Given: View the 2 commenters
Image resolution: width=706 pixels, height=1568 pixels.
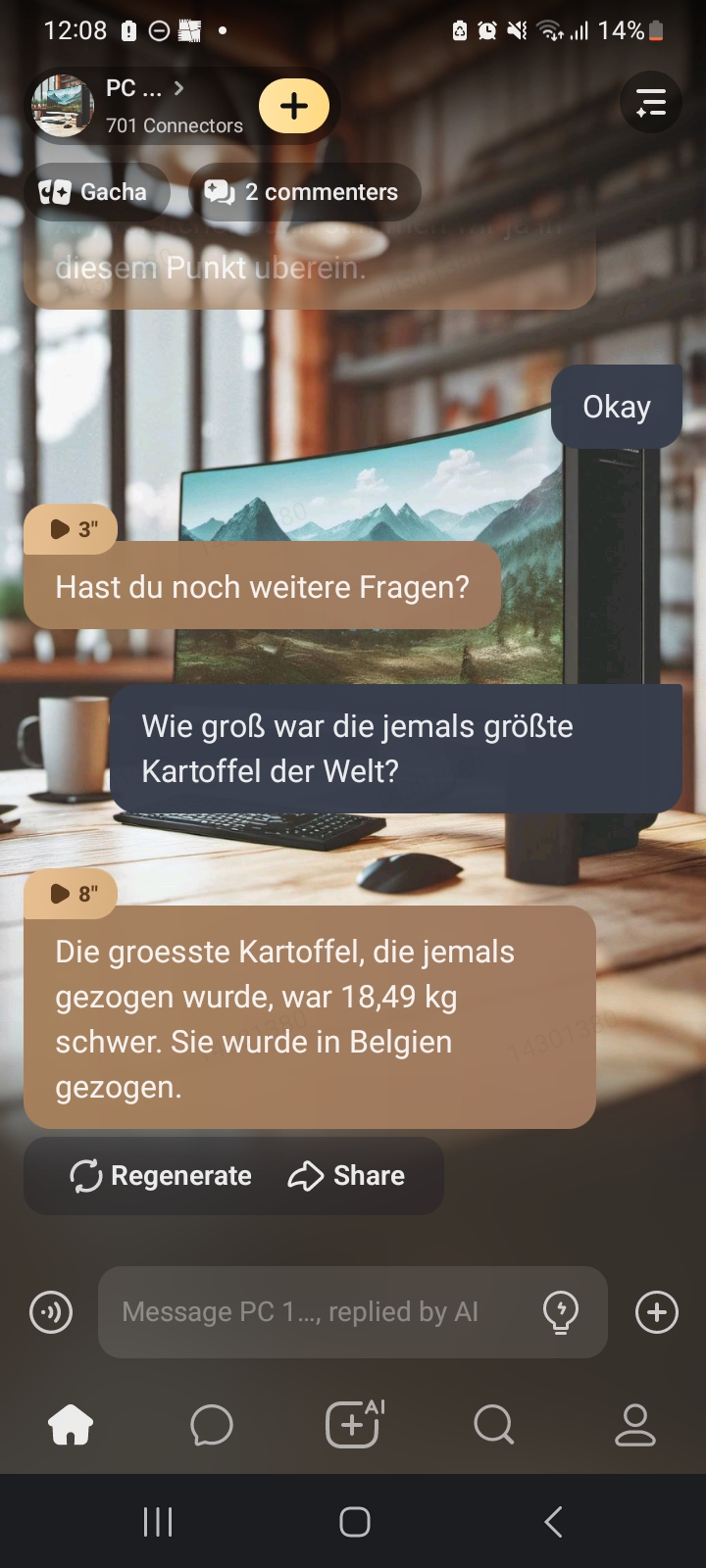Looking at the screenshot, I should pyautogui.click(x=303, y=192).
